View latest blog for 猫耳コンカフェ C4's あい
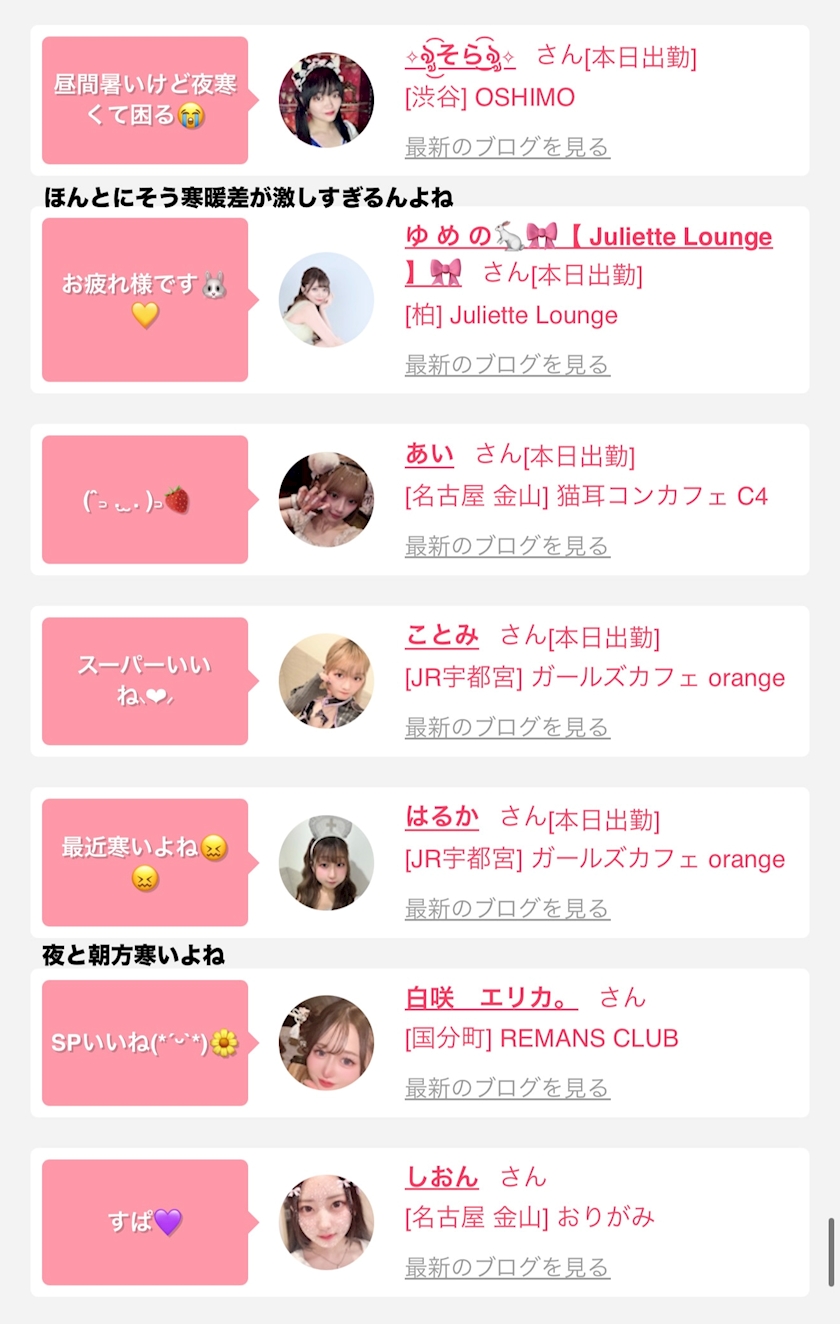The width and height of the screenshot is (840, 1324). coord(507,546)
